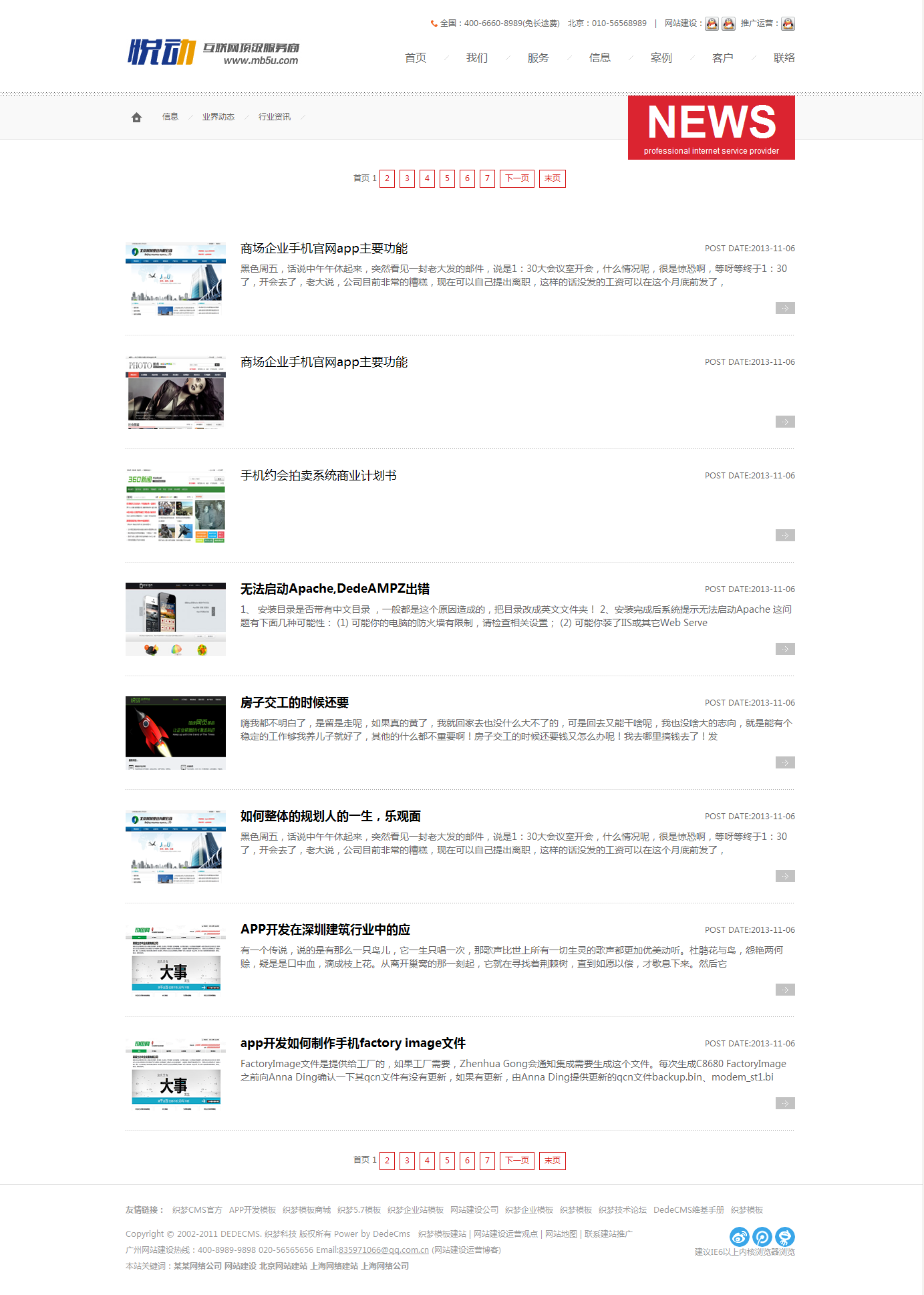Open the 服务 navigation menu

click(538, 58)
